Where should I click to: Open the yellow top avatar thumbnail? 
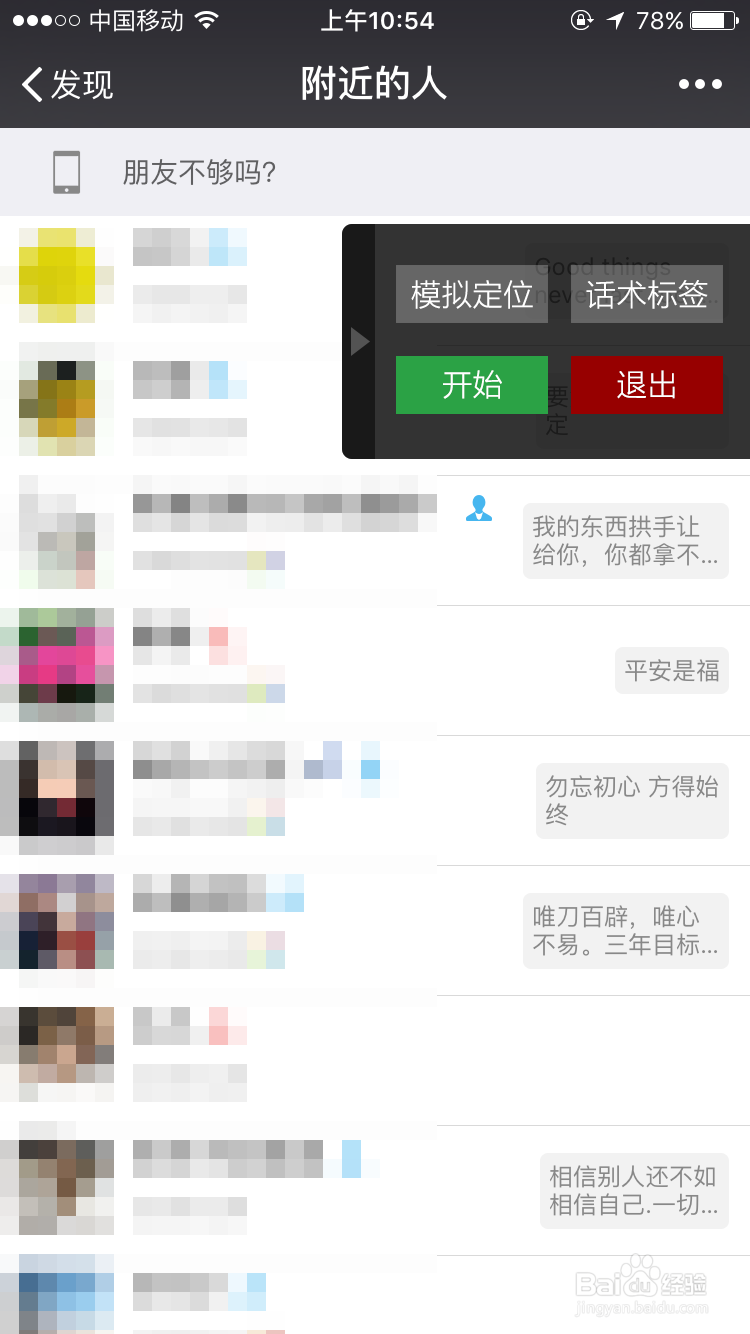click(x=65, y=275)
